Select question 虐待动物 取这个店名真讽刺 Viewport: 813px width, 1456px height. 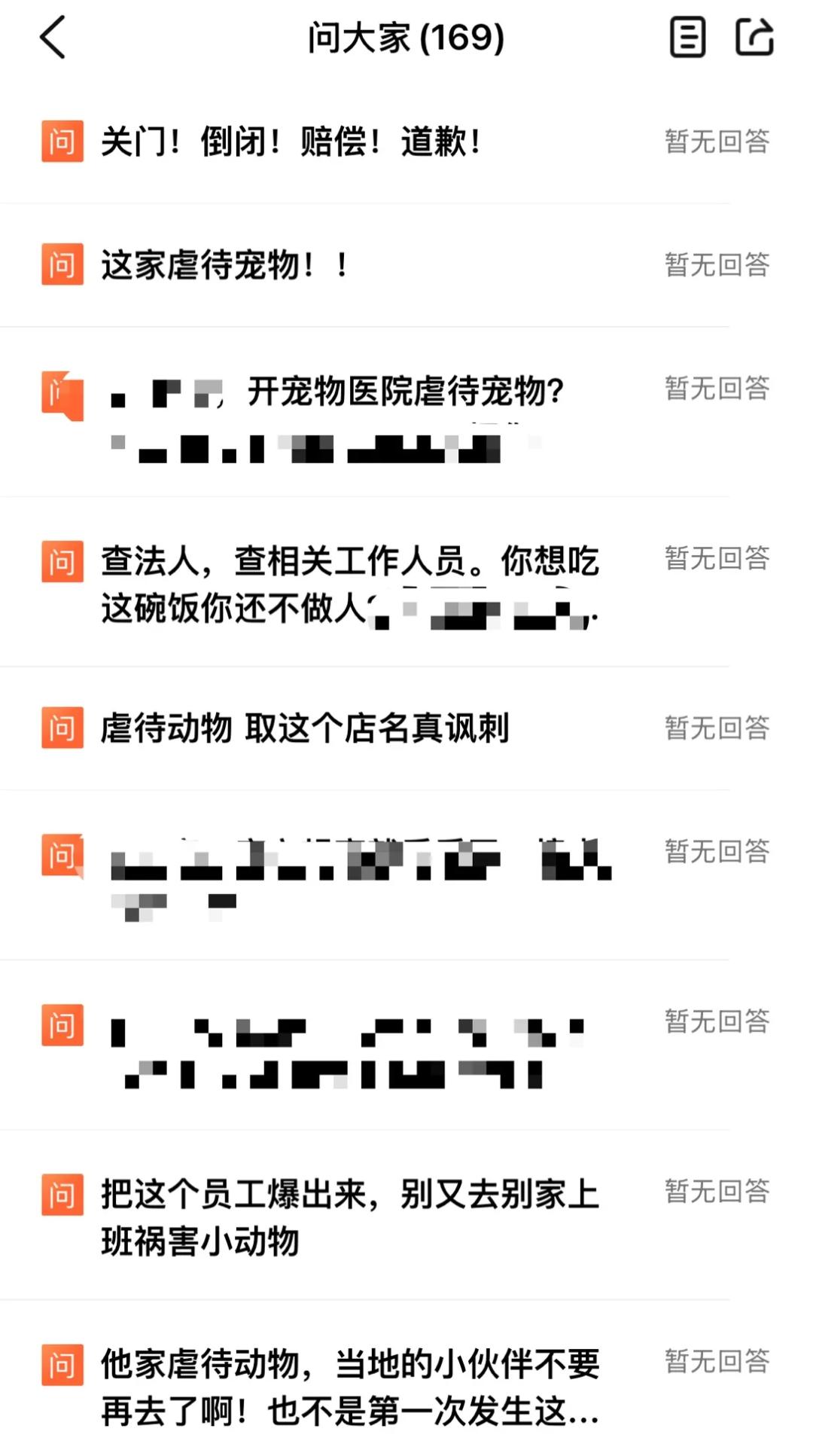coord(305,728)
